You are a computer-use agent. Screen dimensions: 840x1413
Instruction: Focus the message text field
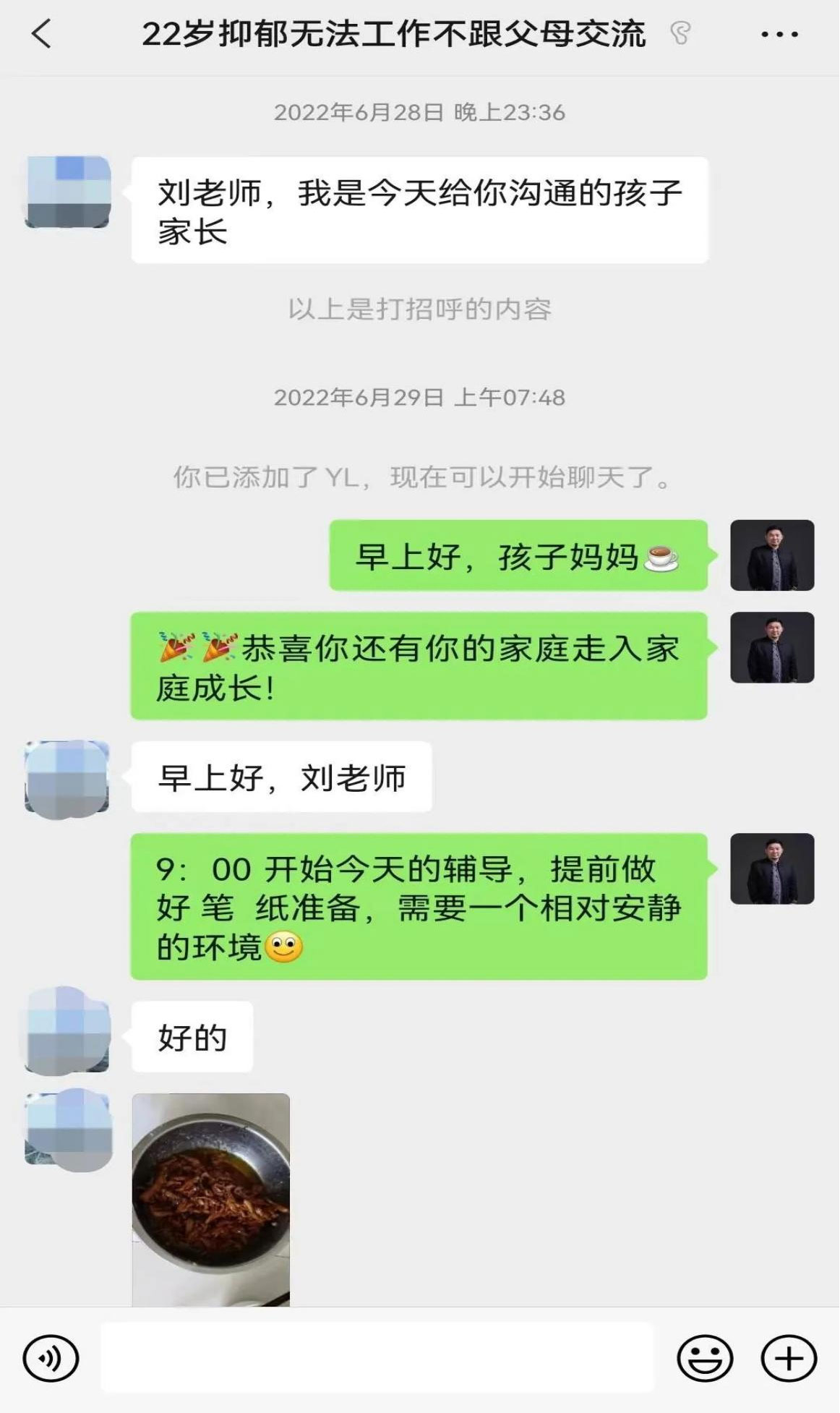point(377,1358)
